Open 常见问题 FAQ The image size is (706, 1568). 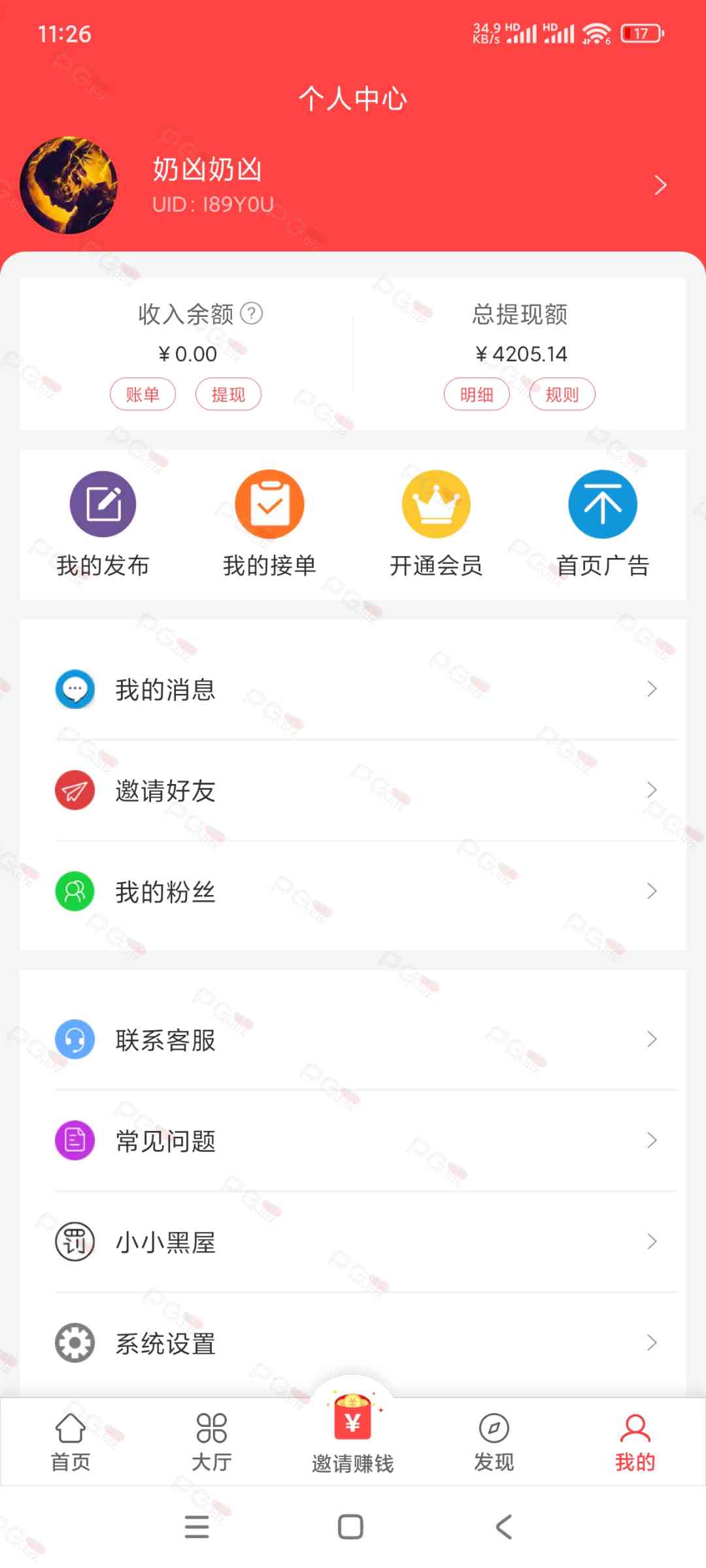[x=353, y=1141]
